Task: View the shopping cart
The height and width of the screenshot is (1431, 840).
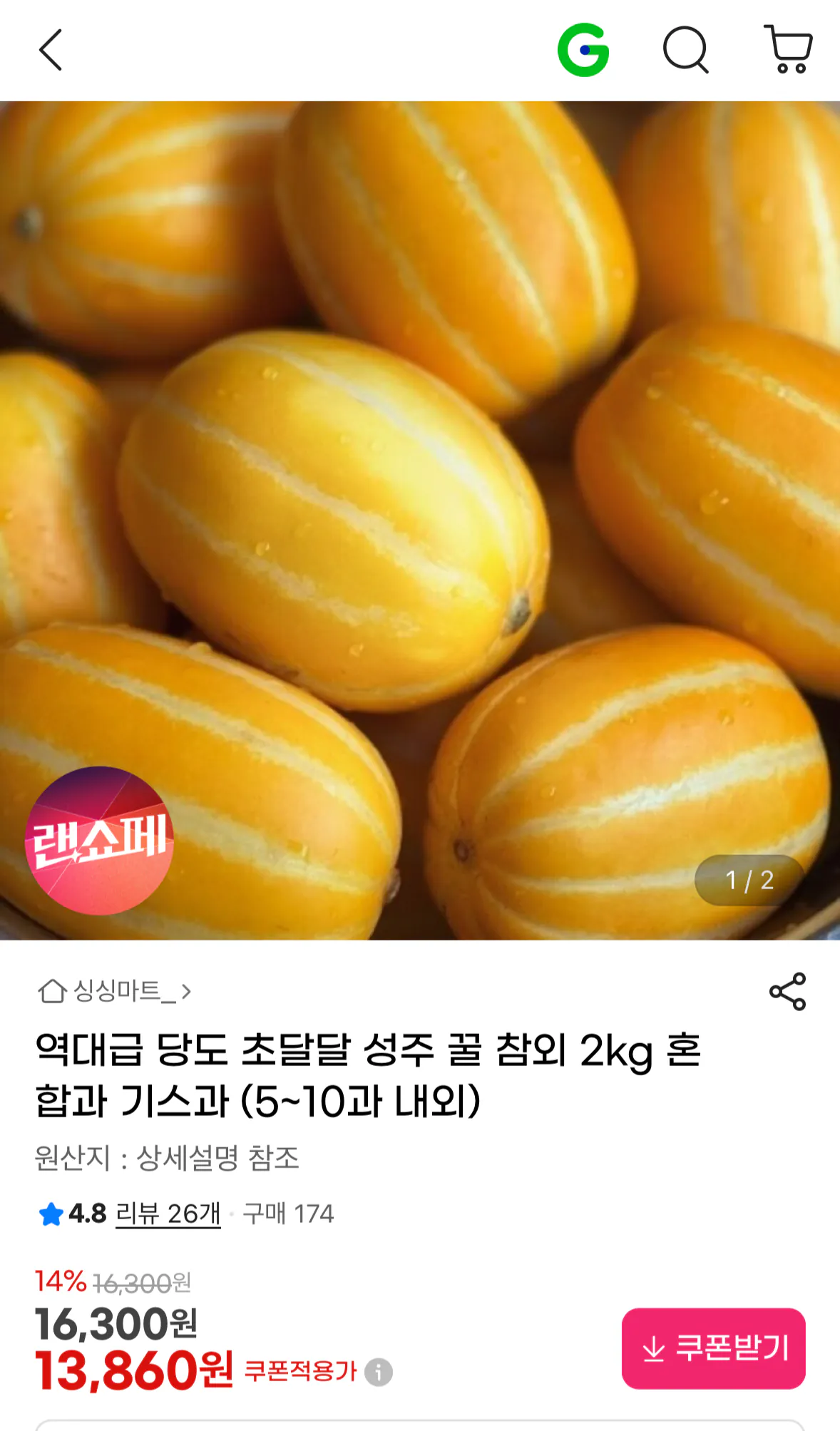Action: click(787, 51)
